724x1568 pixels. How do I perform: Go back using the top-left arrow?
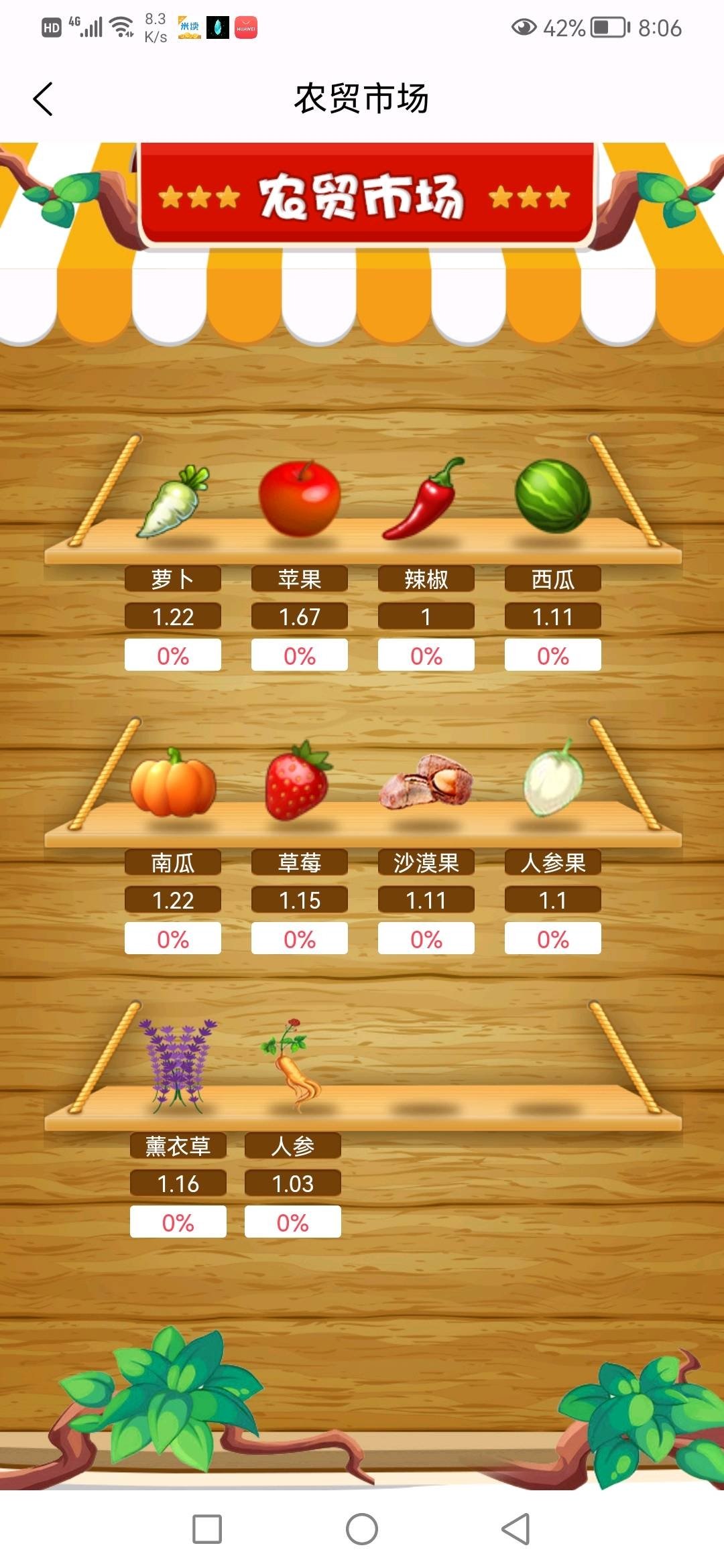click(43, 99)
